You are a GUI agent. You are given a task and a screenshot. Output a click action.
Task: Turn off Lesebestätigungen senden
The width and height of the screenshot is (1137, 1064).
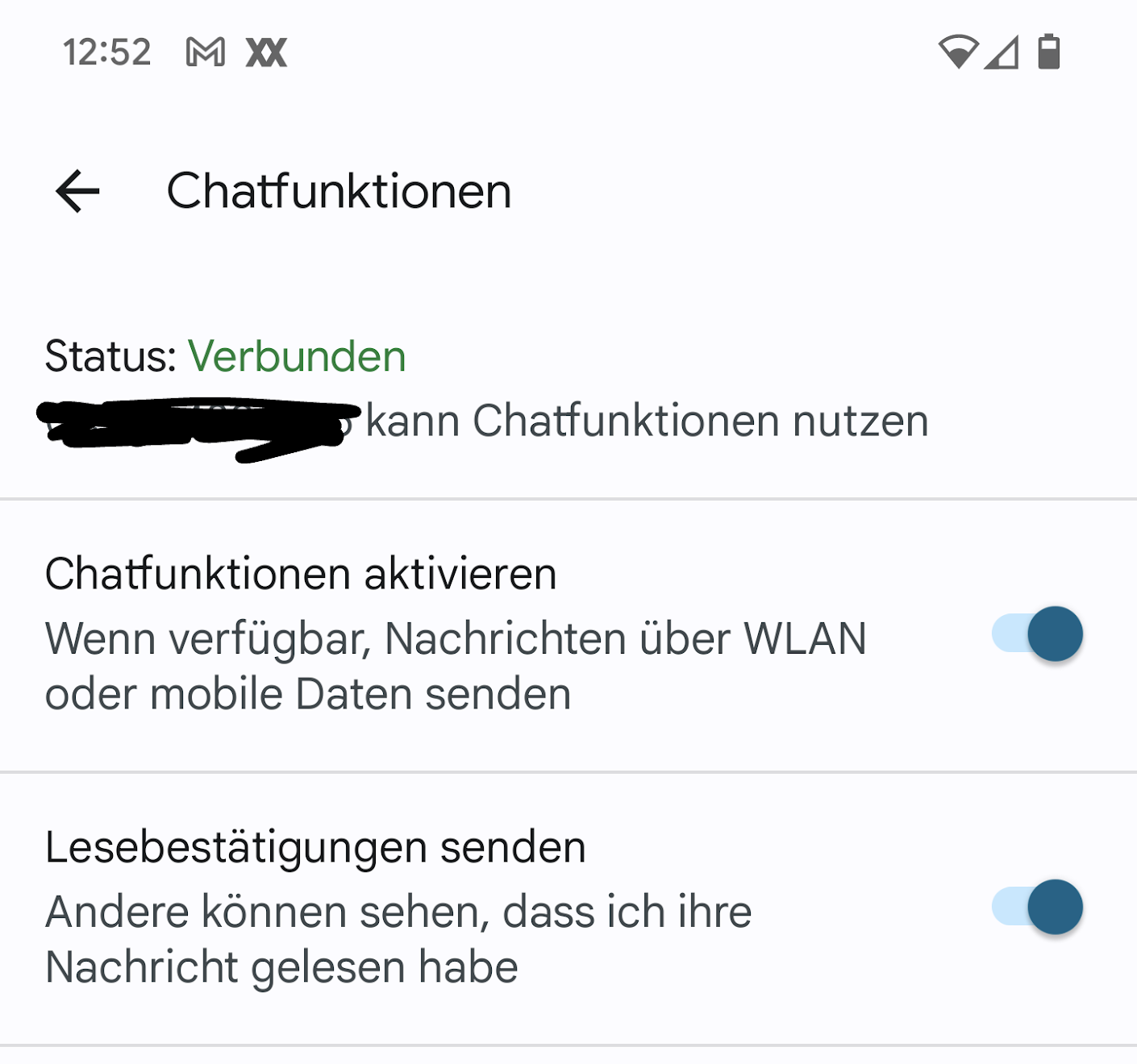(1037, 907)
